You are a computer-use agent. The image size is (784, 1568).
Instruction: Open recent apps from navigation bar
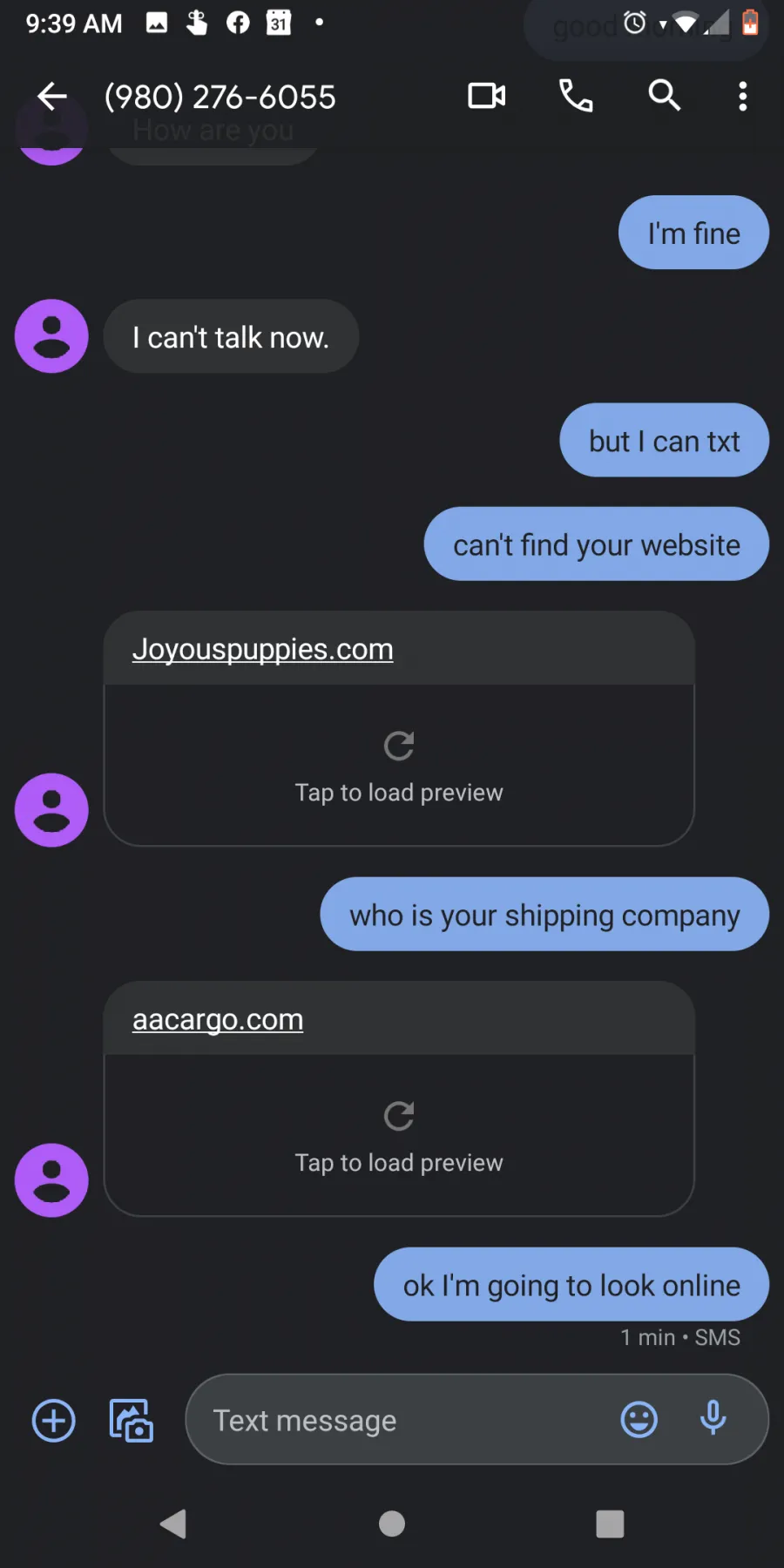[610, 1524]
